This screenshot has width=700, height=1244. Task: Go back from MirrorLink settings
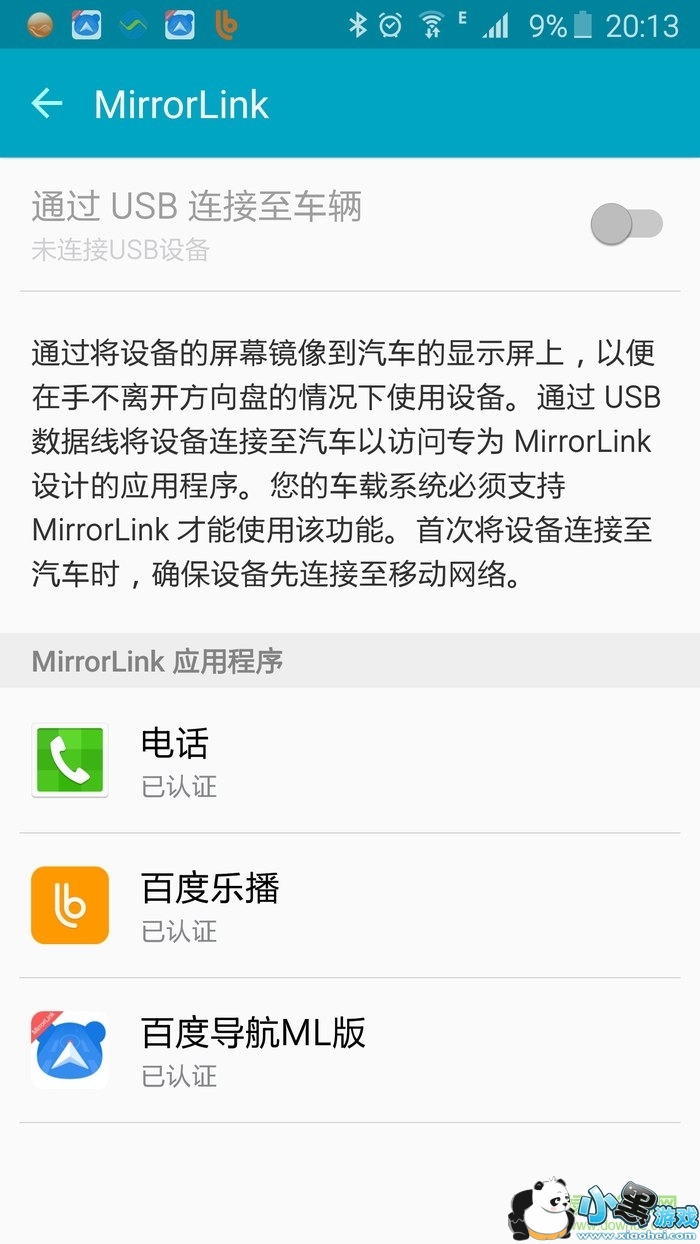pos(47,104)
